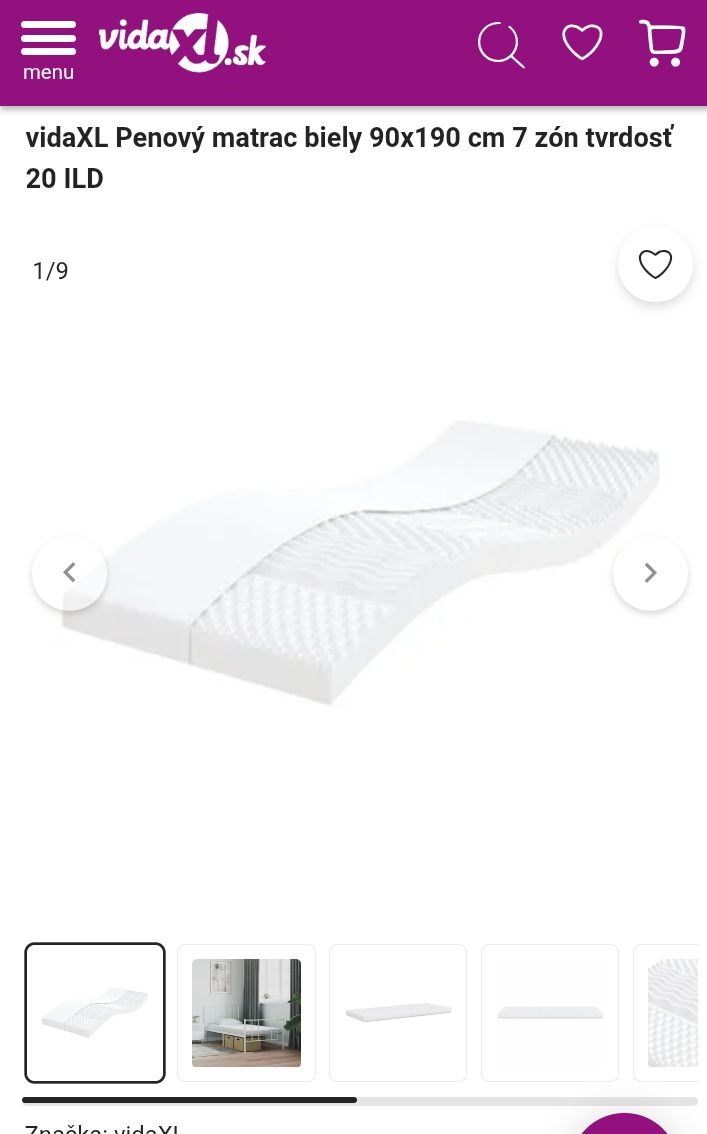Open the wishlist heart in header
This screenshot has width=707, height=1134.
582,43
